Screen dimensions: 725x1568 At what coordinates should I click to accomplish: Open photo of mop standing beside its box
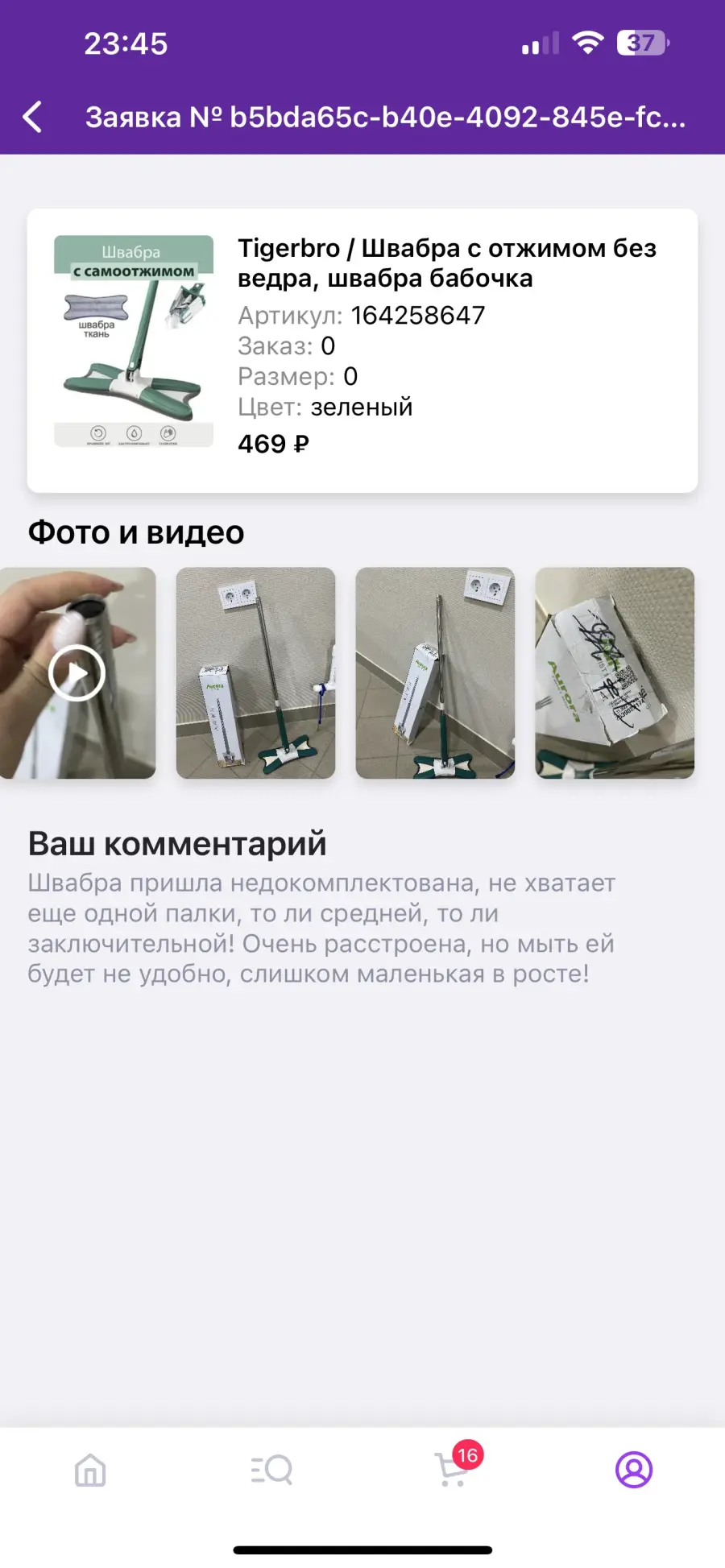(x=255, y=672)
